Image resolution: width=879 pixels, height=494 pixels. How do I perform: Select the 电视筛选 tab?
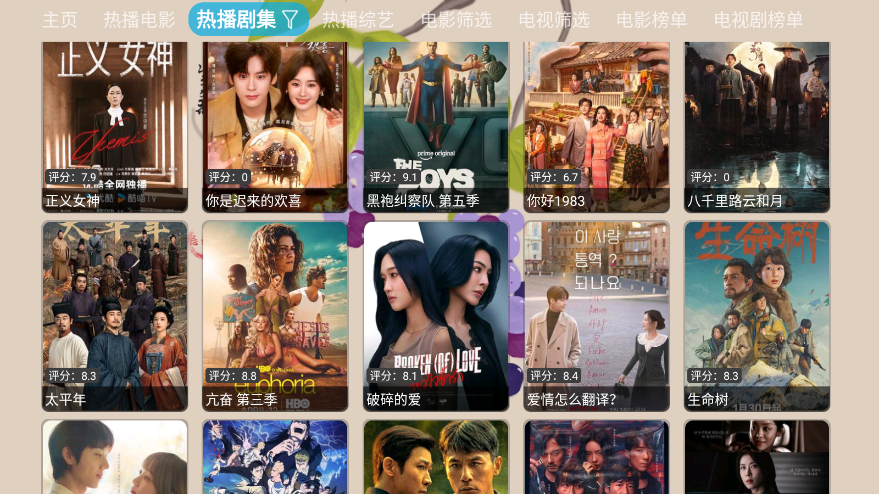554,20
